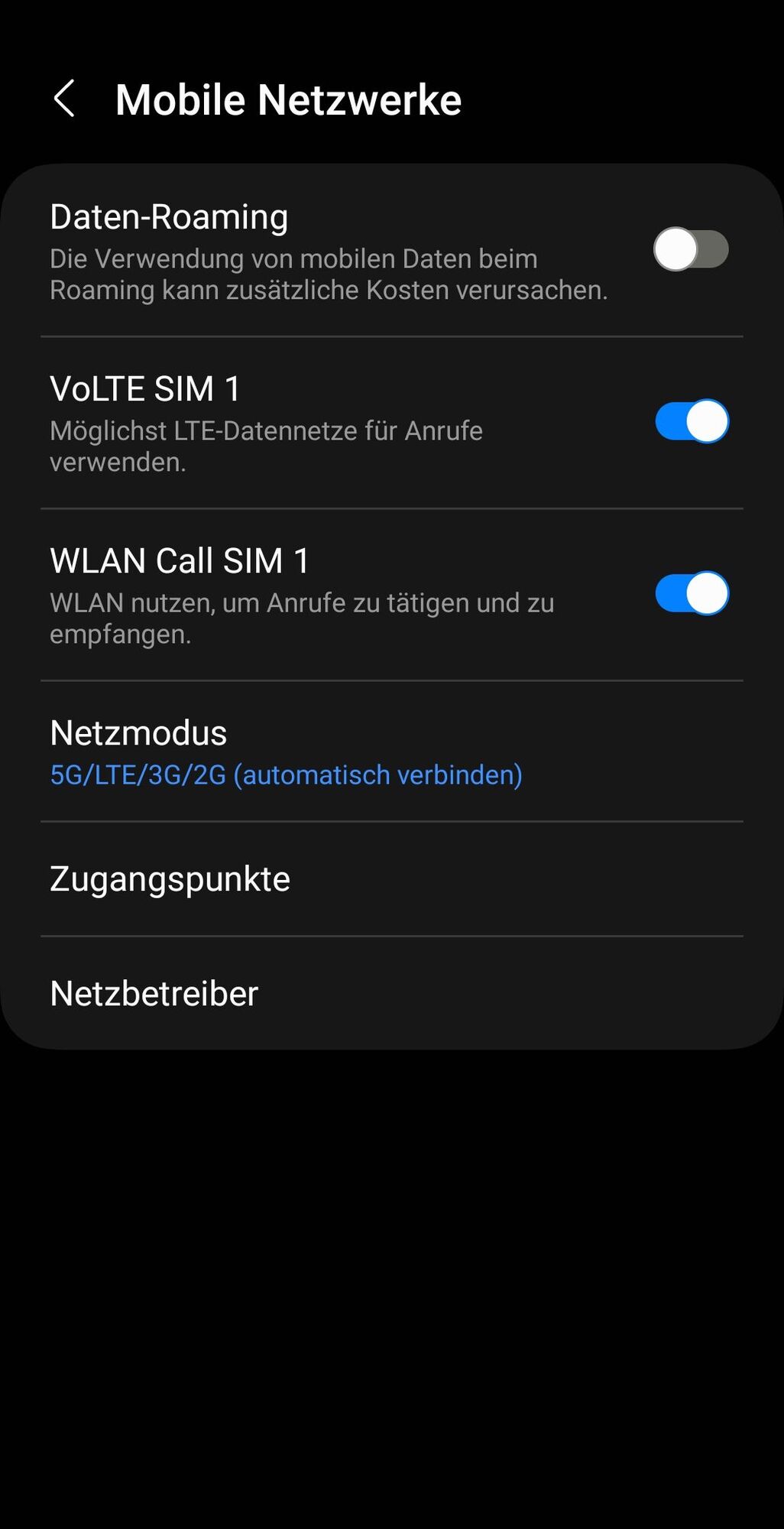Viewport: 784px width, 1529px height.
Task: Enable the Daten-Roaming switch
Action: 691,249
